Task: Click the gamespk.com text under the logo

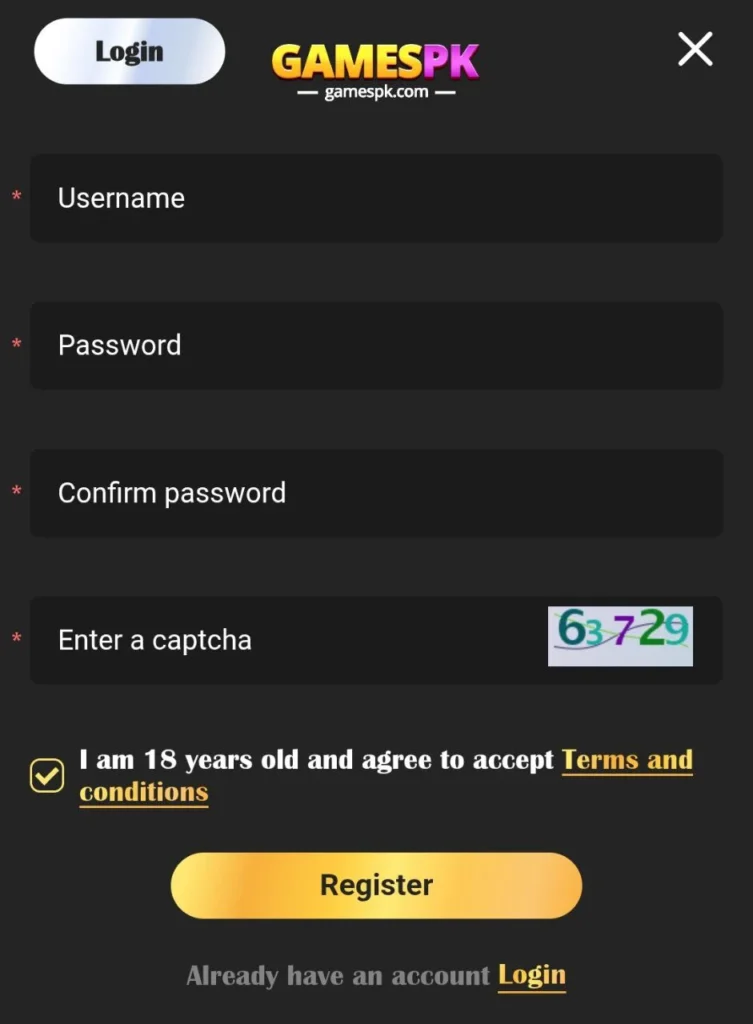Action: coord(377,90)
